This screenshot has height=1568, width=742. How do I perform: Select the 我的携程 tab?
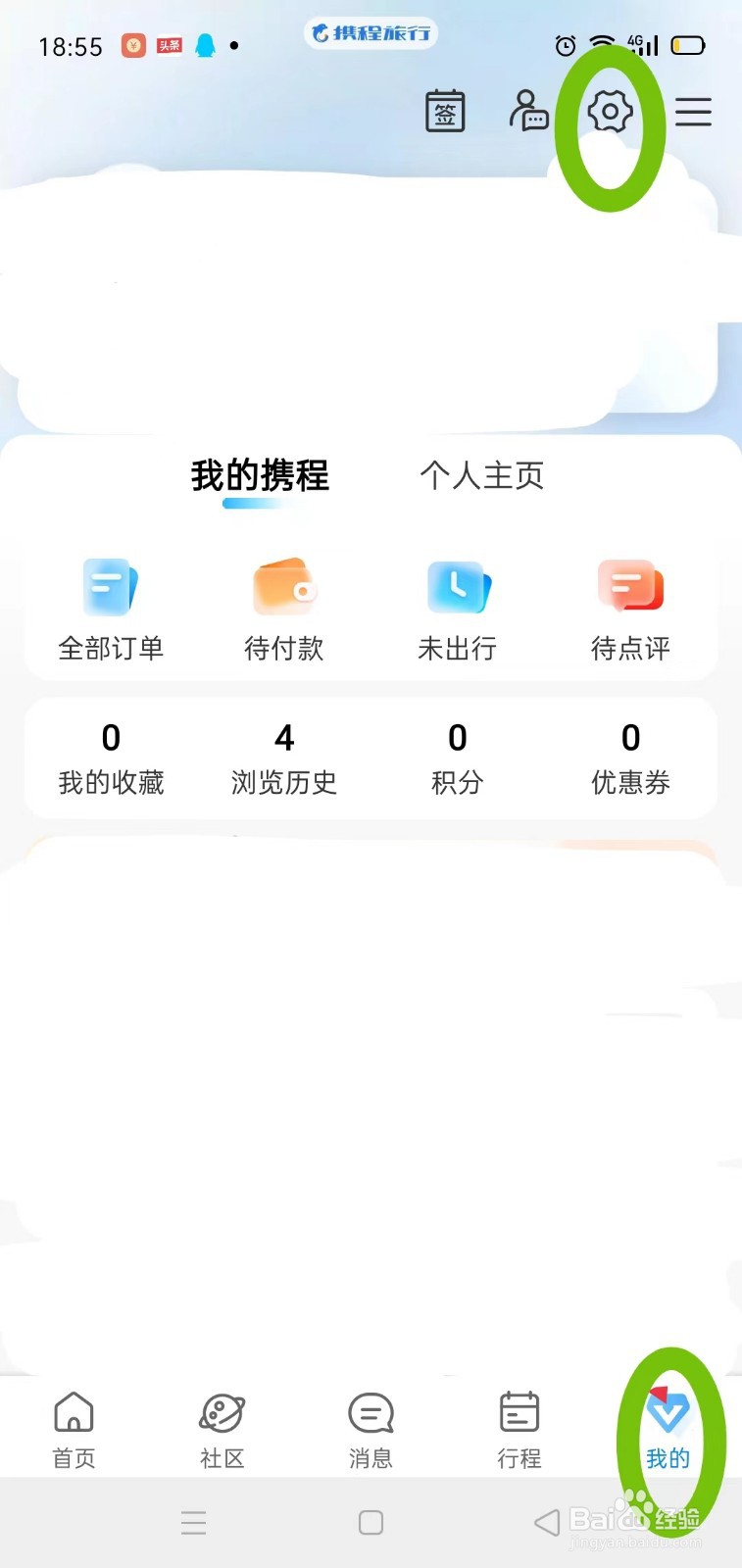click(257, 476)
